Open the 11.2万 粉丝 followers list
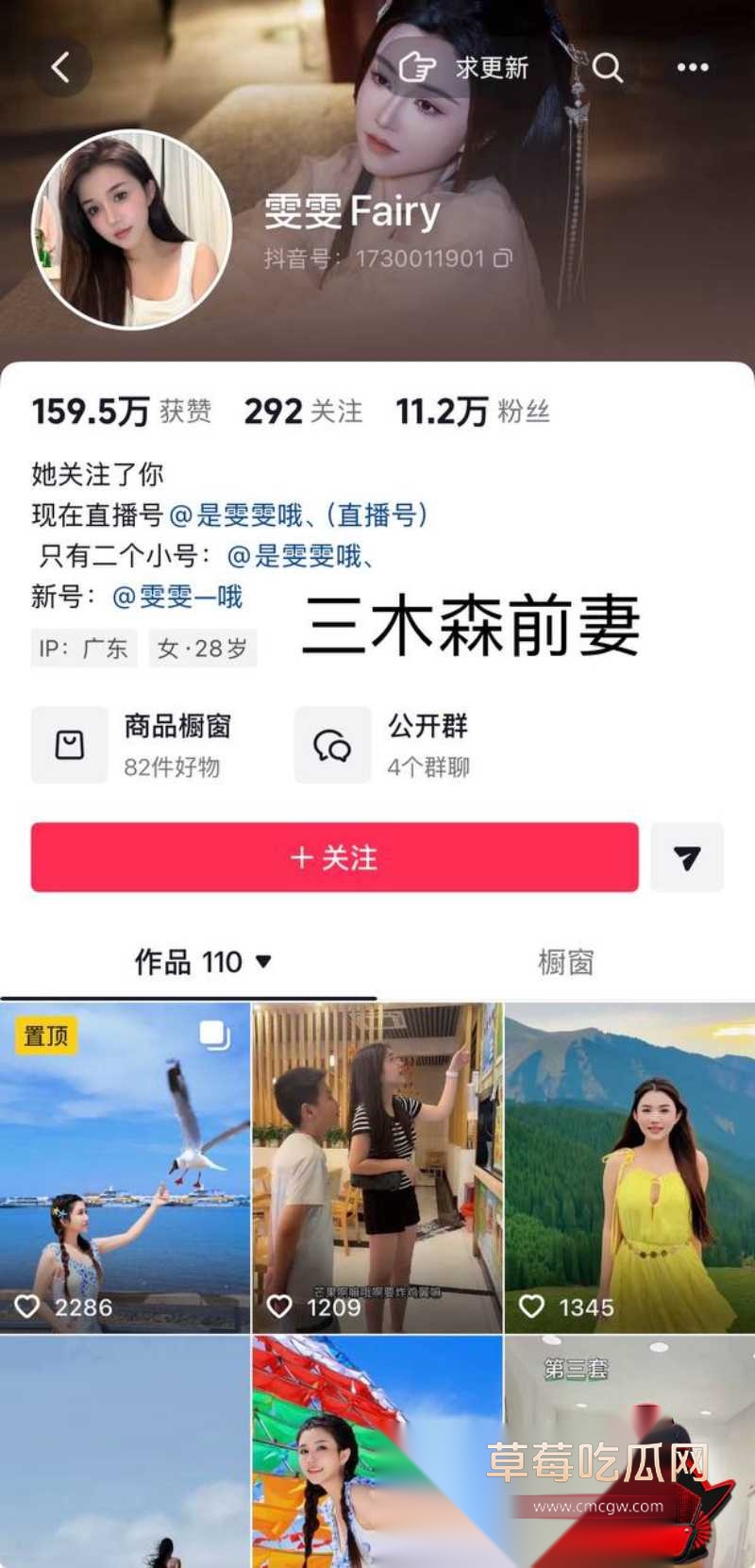Viewport: 755px width, 1568px height. [472, 412]
